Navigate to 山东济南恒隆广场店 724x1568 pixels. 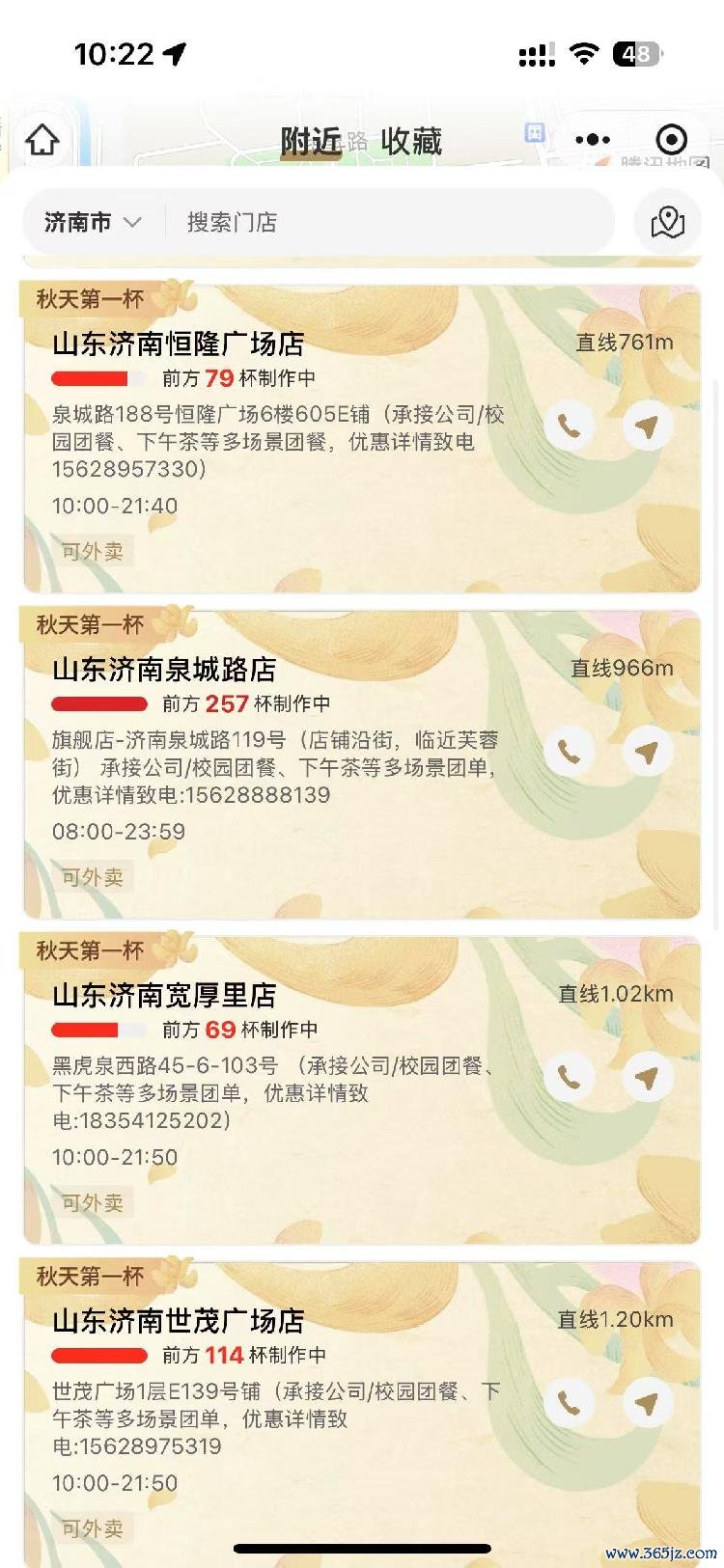[647, 426]
